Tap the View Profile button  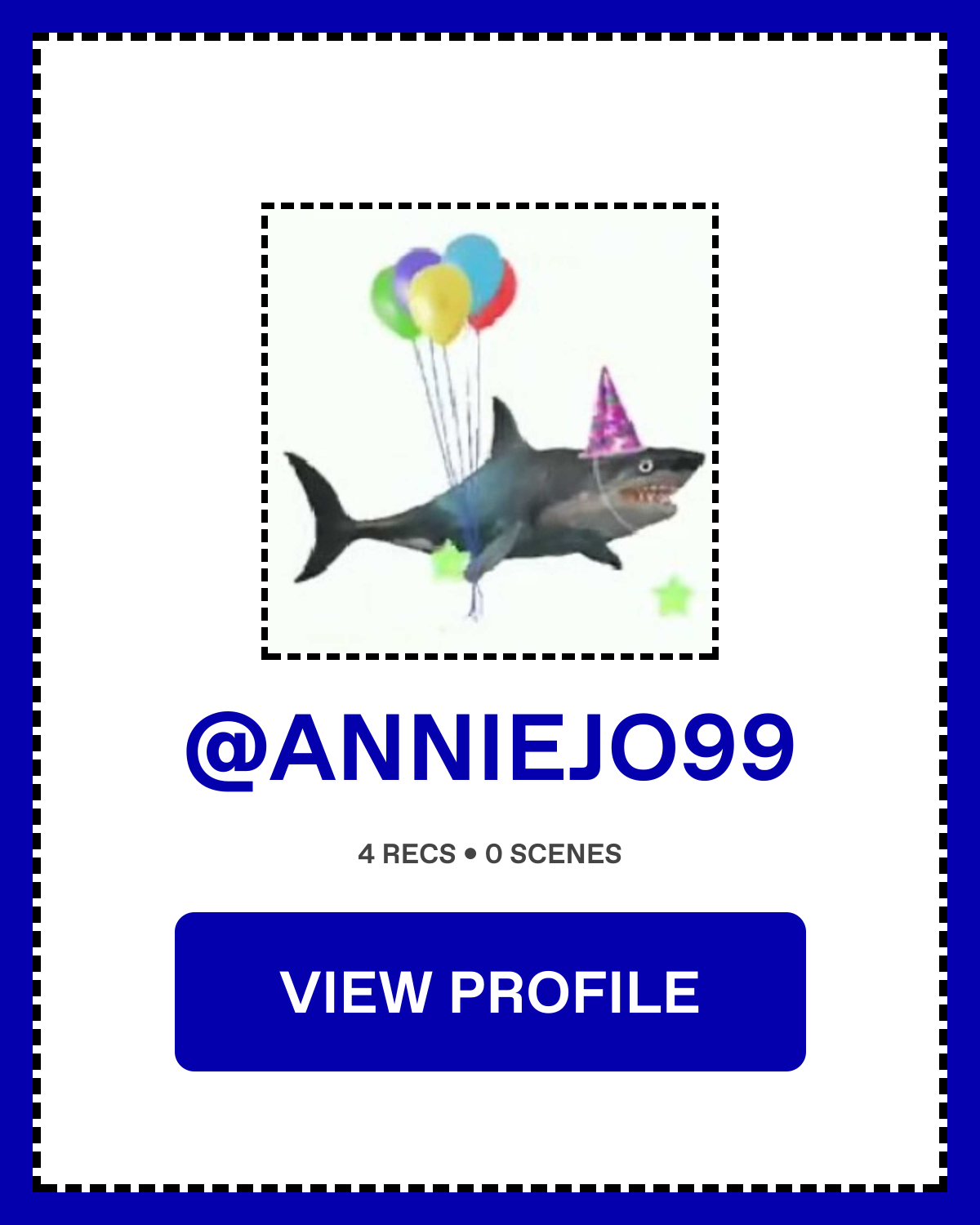pos(490,991)
